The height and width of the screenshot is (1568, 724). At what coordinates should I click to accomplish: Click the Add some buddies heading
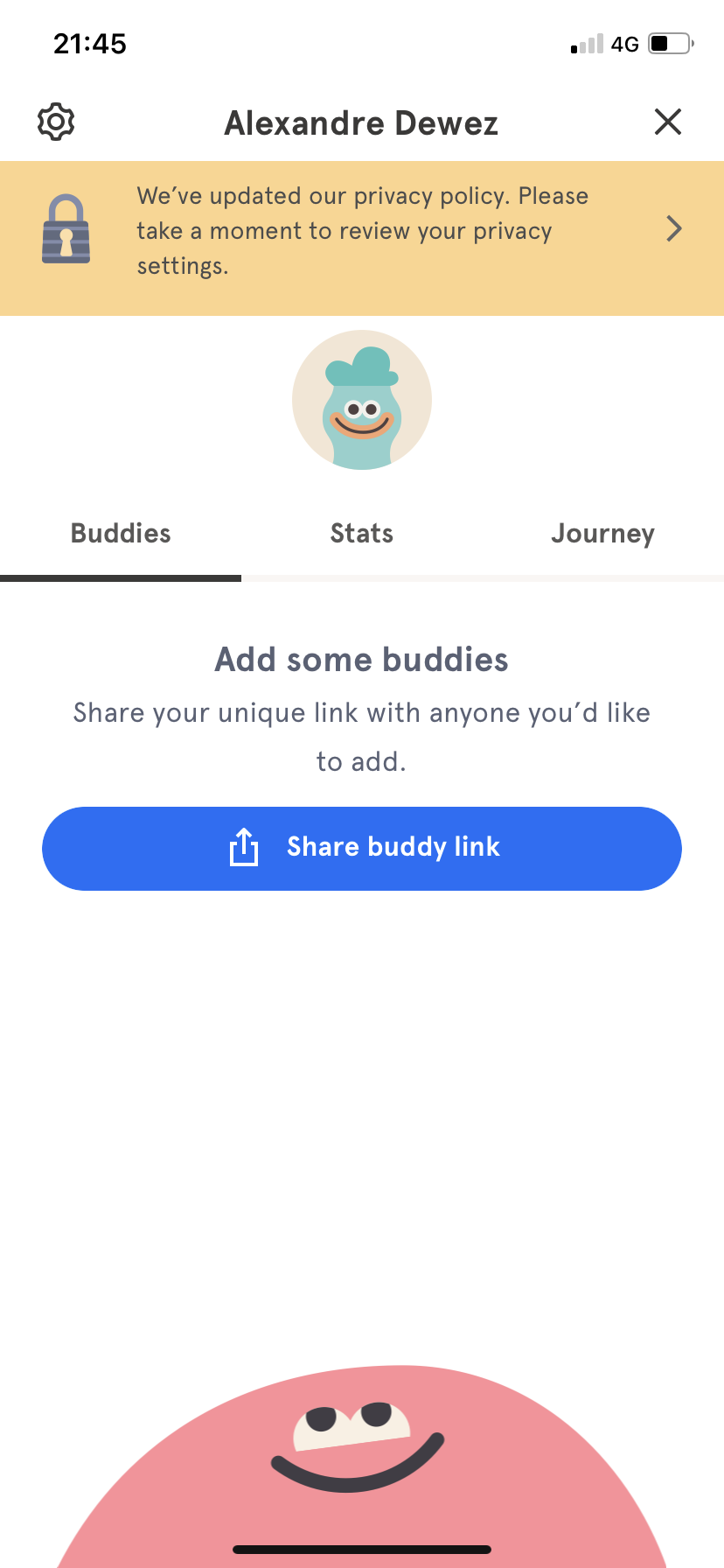tap(361, 659)
